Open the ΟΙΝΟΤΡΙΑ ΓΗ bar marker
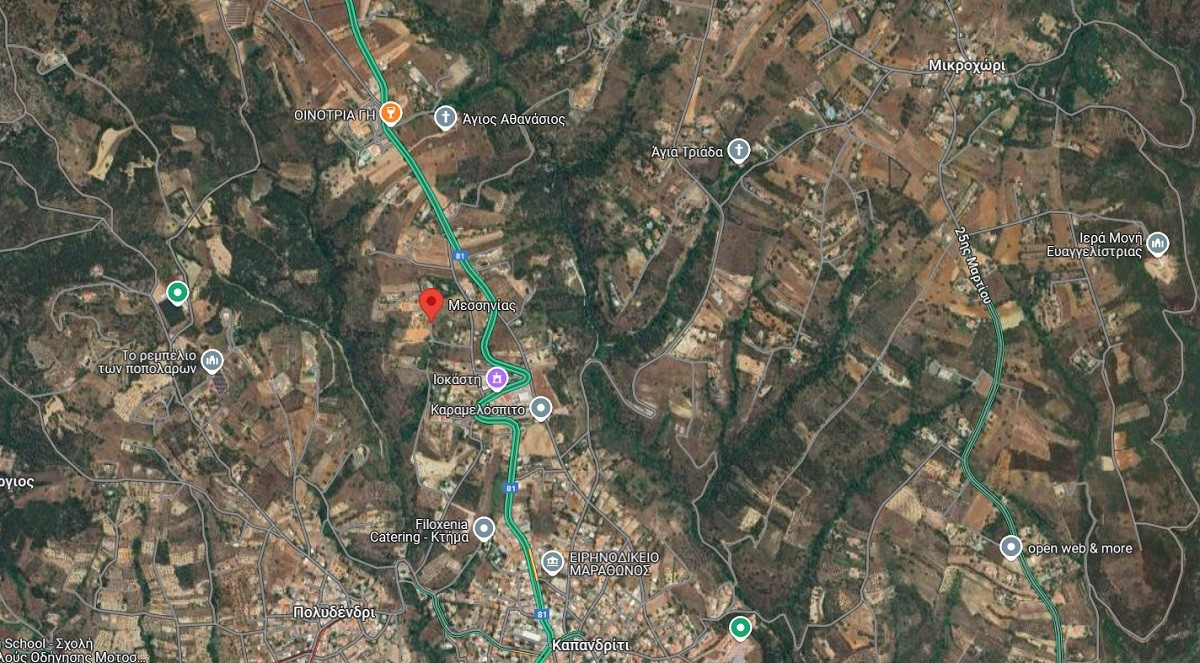This screenshot has height=663, width=1200. pos(391,113)
